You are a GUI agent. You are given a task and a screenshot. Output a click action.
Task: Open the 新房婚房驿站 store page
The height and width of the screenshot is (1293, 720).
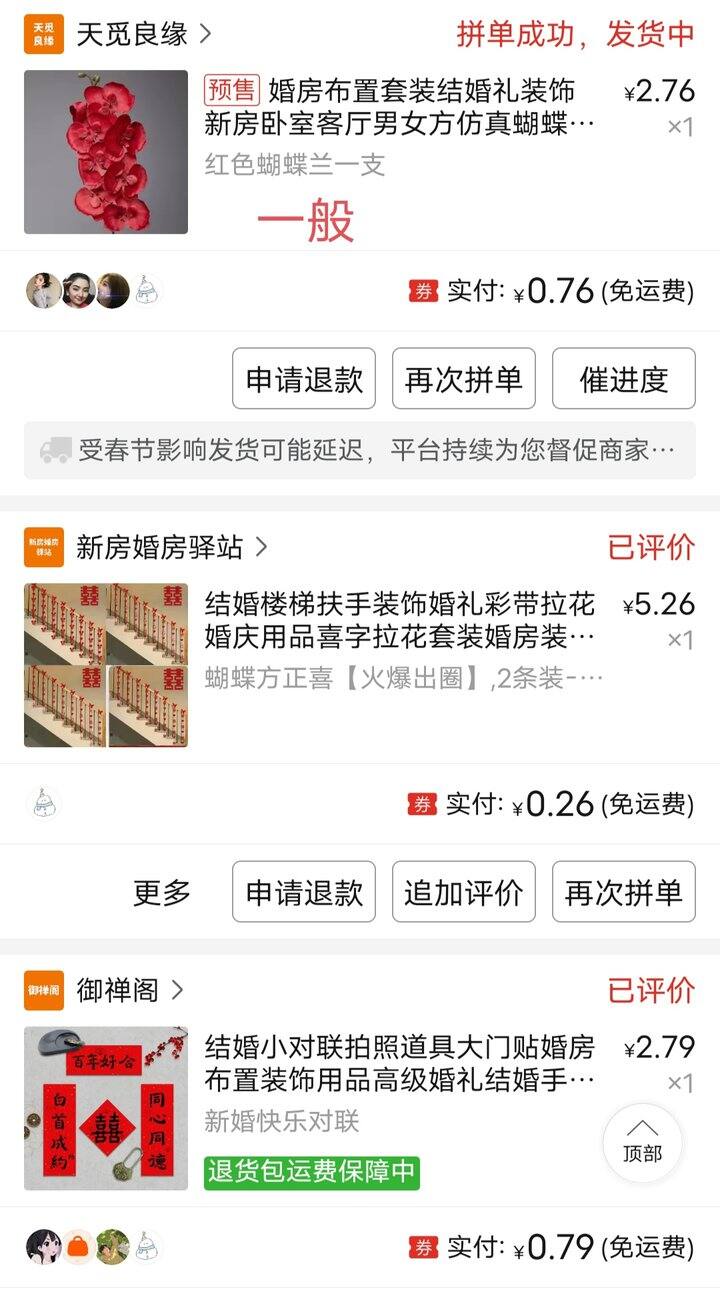click(x=146, y=547)
